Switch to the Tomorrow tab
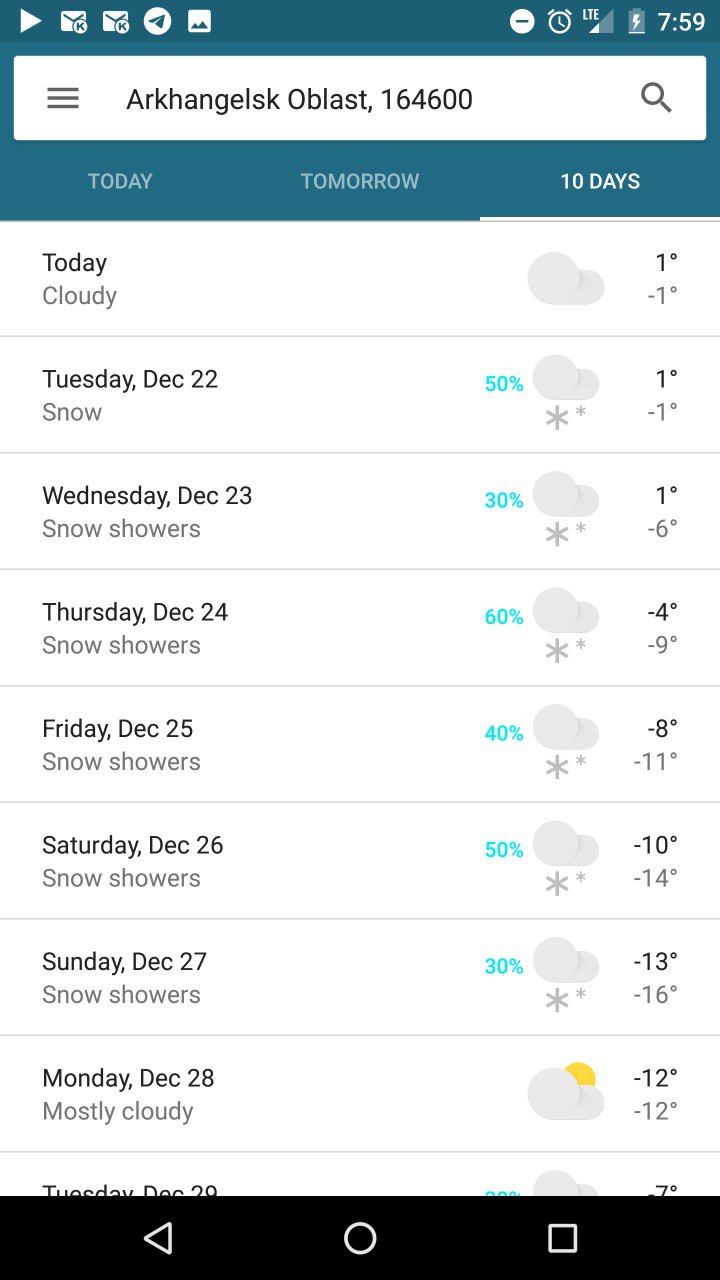 (360, 181)
